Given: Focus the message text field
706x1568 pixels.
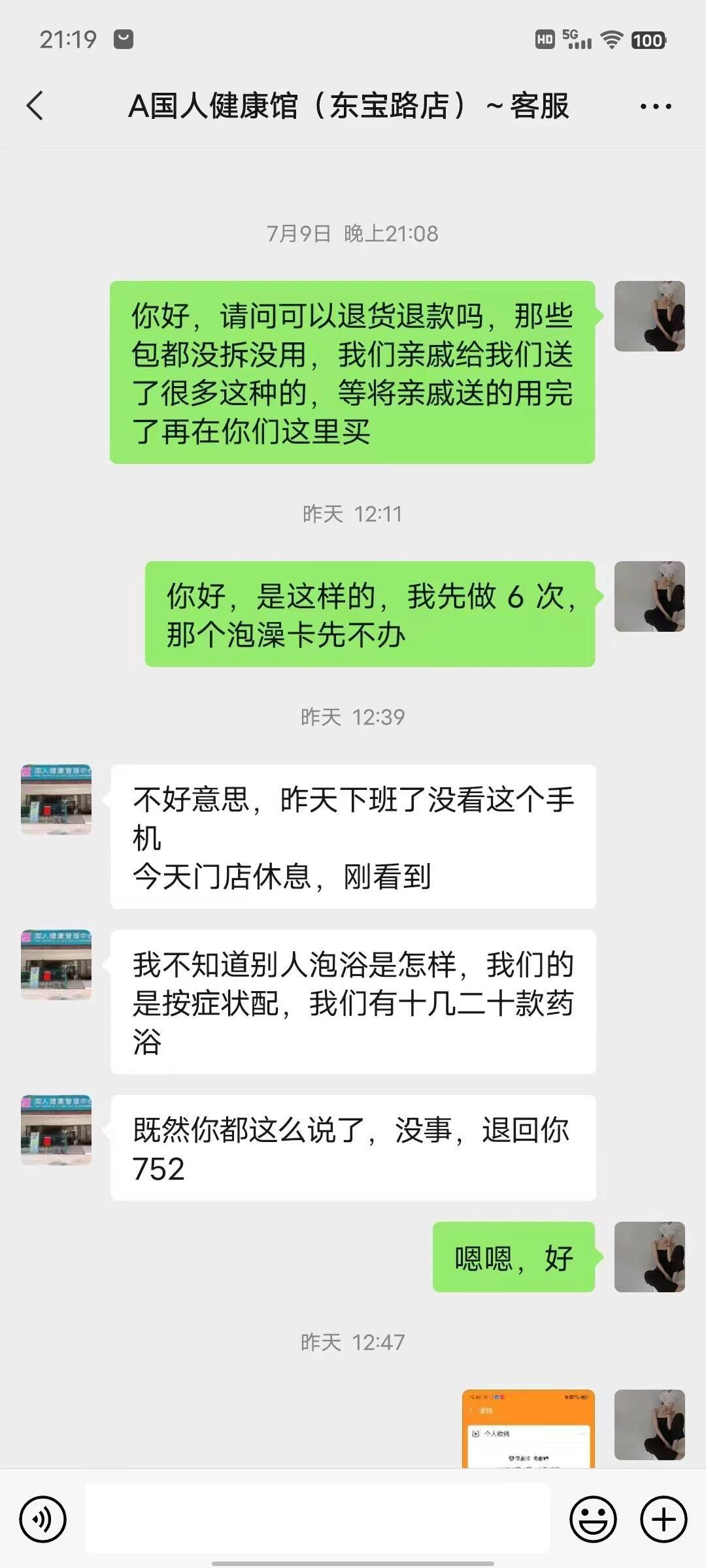Looking at the screenshot, I should click(318, 1518).
